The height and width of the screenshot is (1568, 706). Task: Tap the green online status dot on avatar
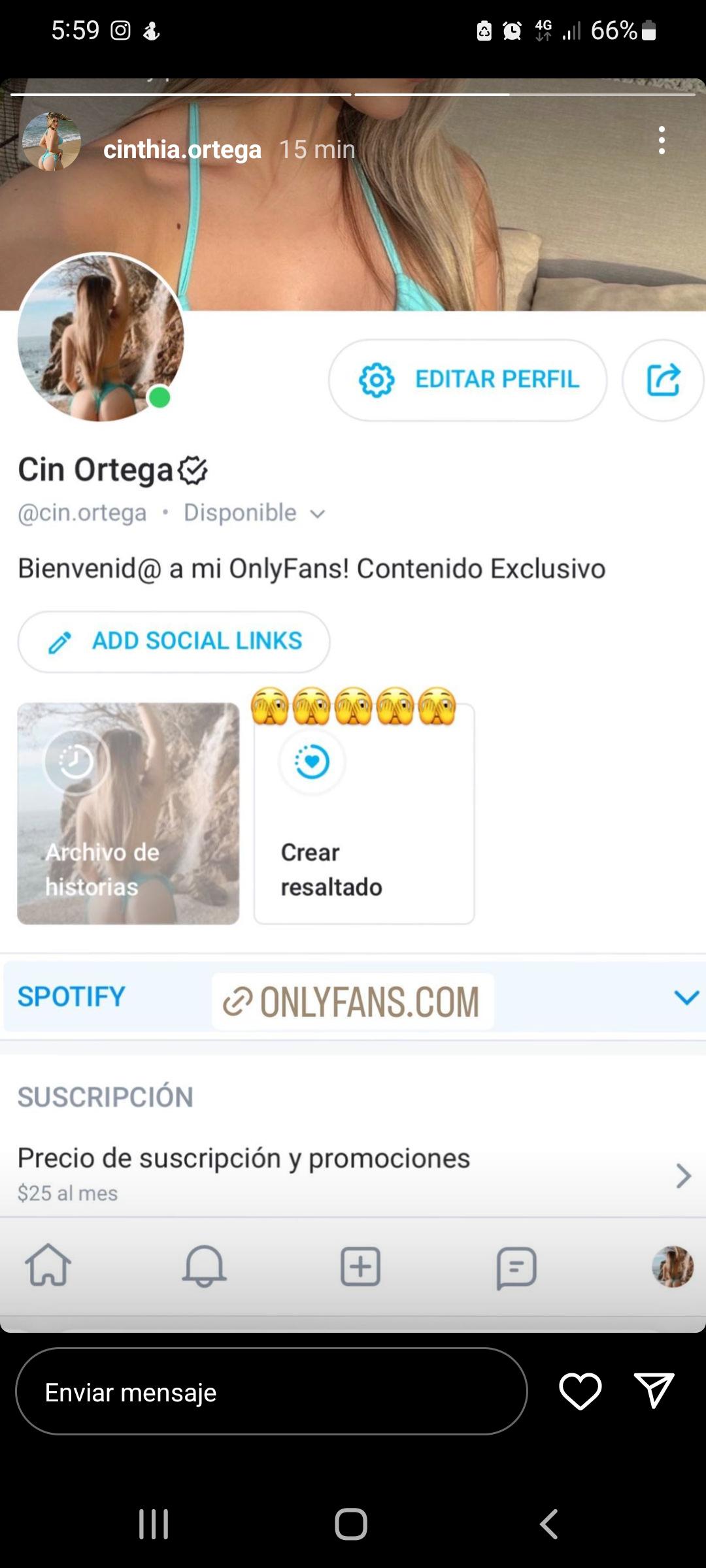[x=159, y=397]
